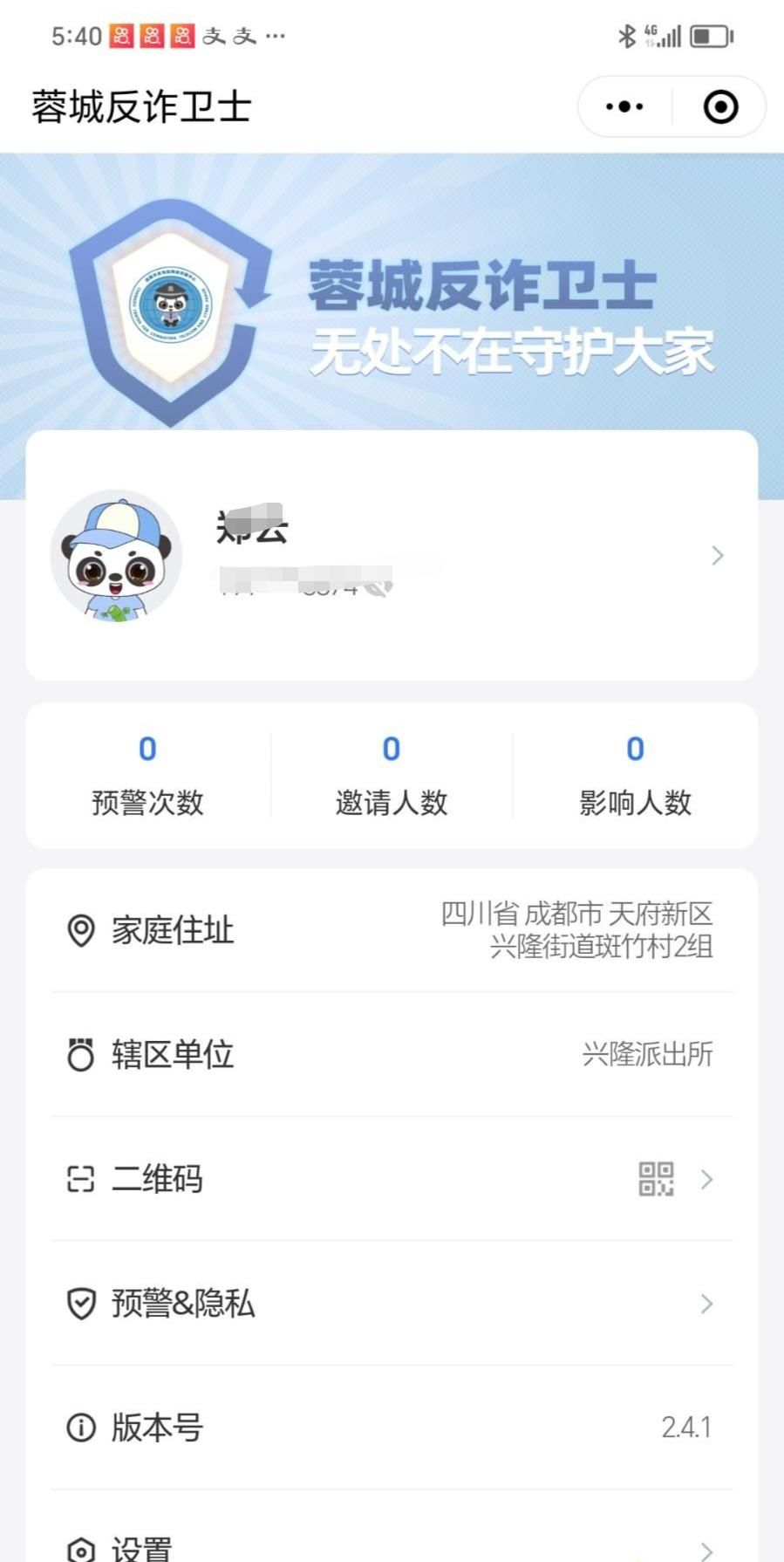Screen dimensions: 784x1562
Task: Tap the panda avatar picture
Action: pos(116,556)
